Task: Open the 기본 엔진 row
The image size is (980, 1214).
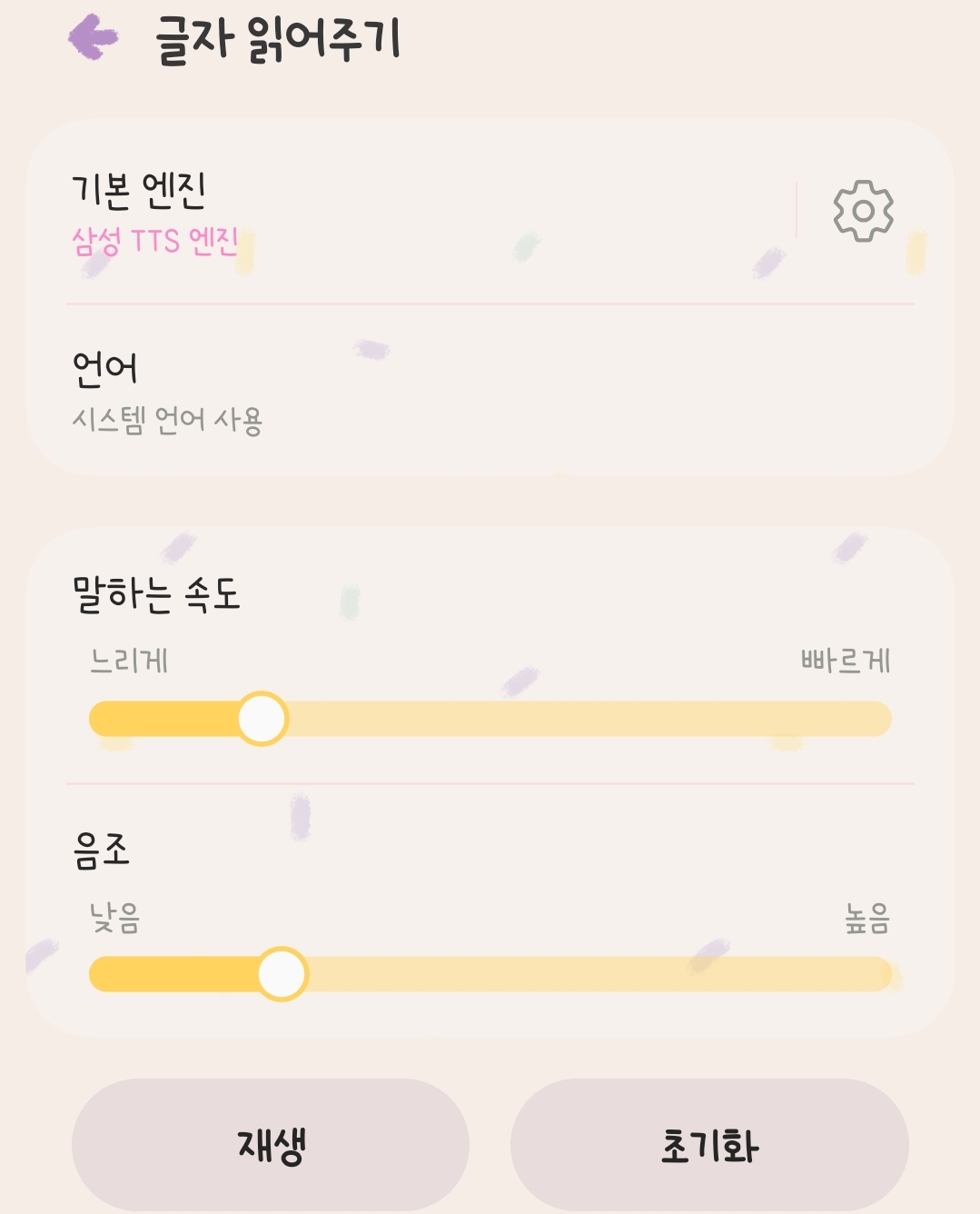Action: (x=412, y=212)
